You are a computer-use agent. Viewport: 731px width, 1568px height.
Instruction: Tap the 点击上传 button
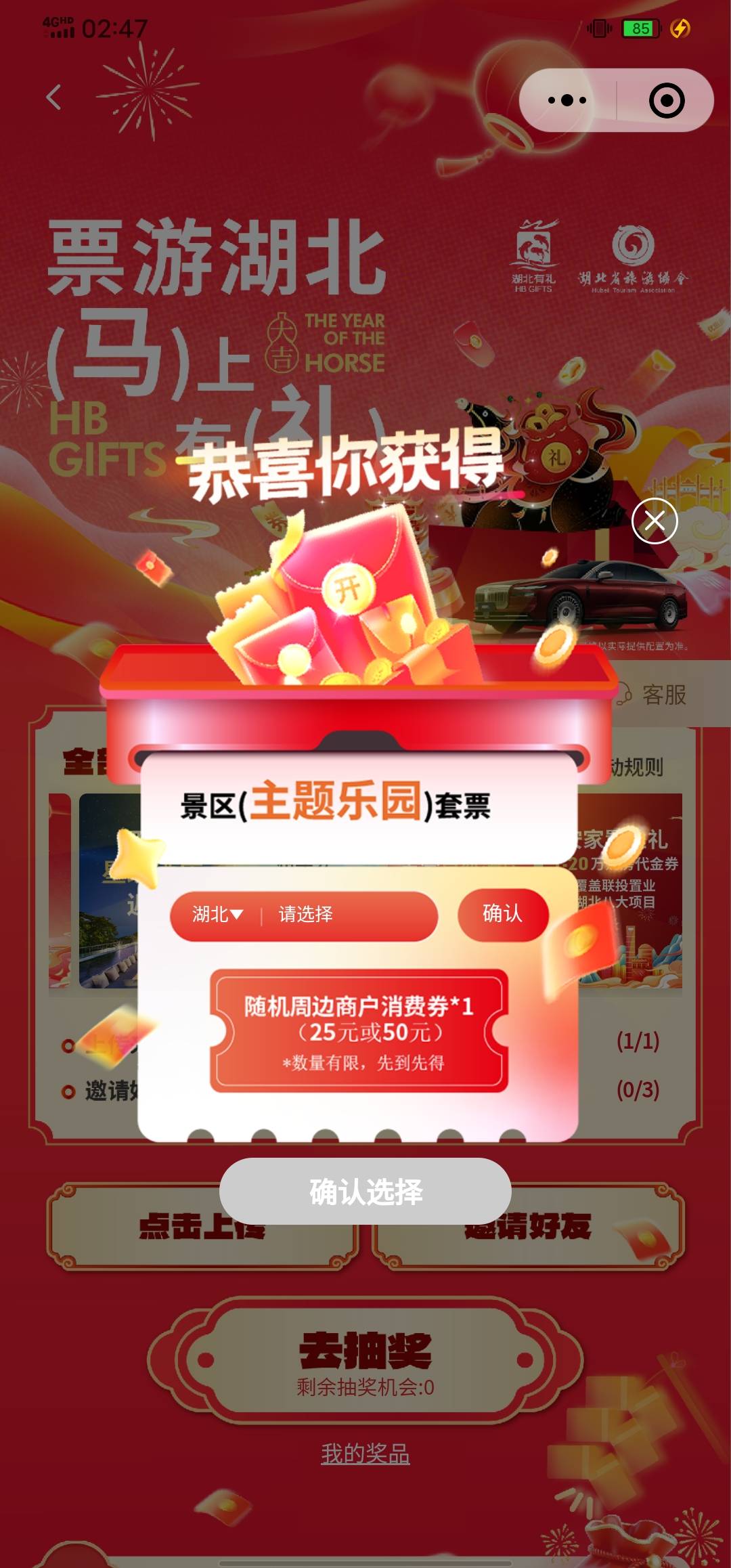pyautogui.click(x=202, y=1227)
